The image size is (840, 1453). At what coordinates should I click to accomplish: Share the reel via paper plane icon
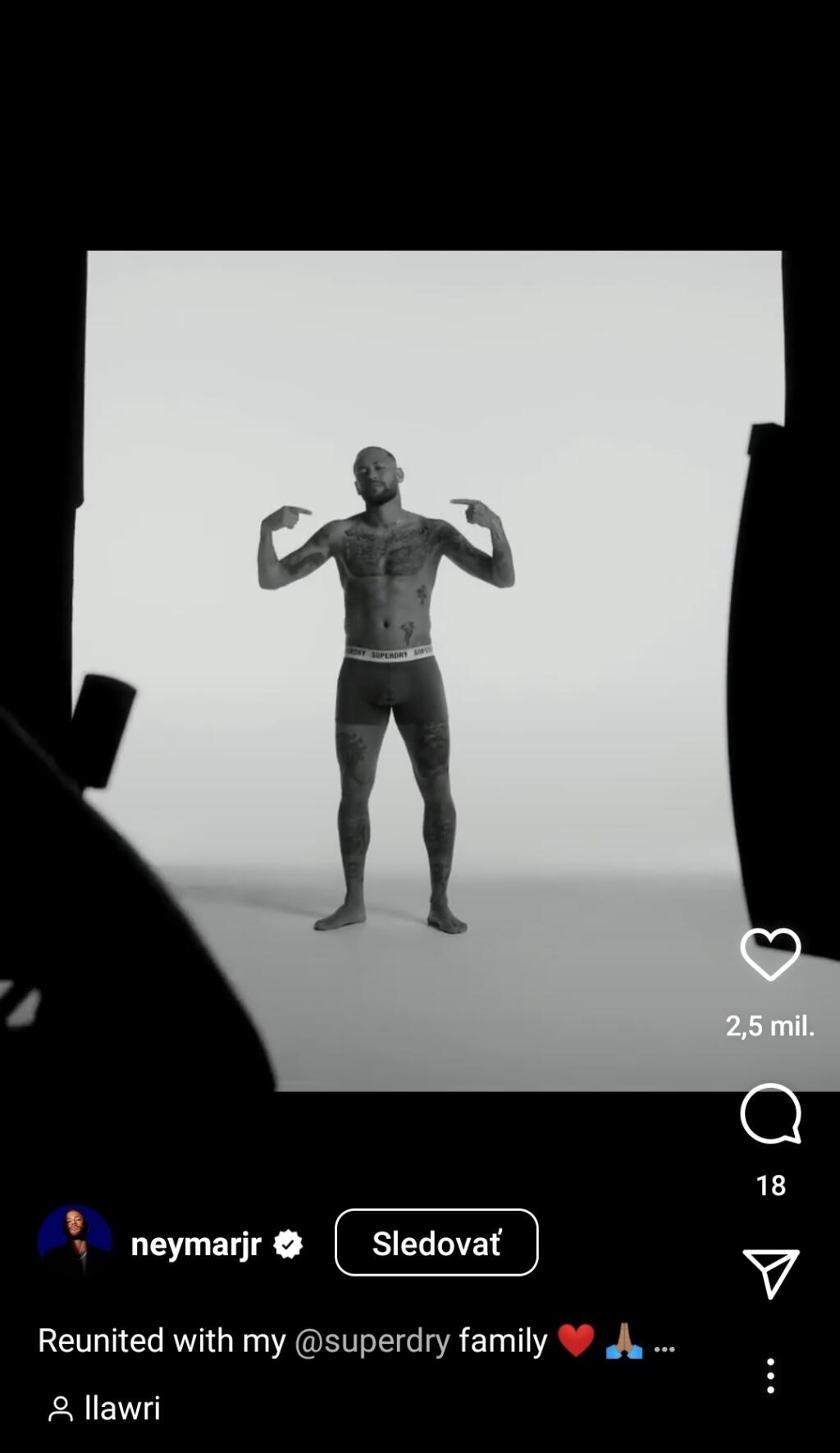[x=770, y=1273]
